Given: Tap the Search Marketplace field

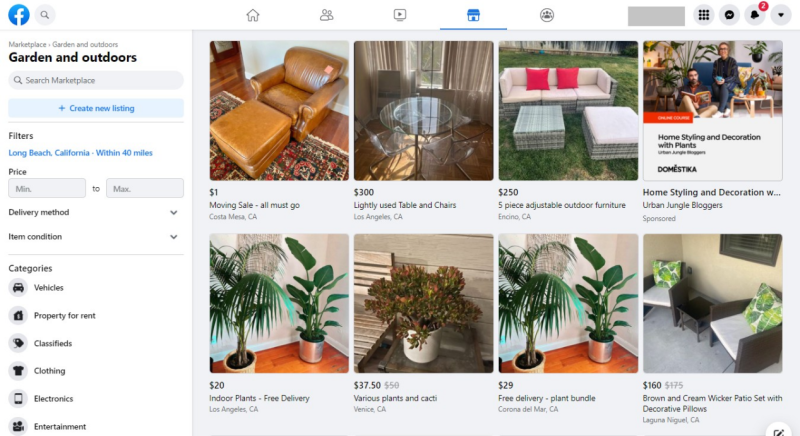Looking at the screenshot, I should click(96, 80).
